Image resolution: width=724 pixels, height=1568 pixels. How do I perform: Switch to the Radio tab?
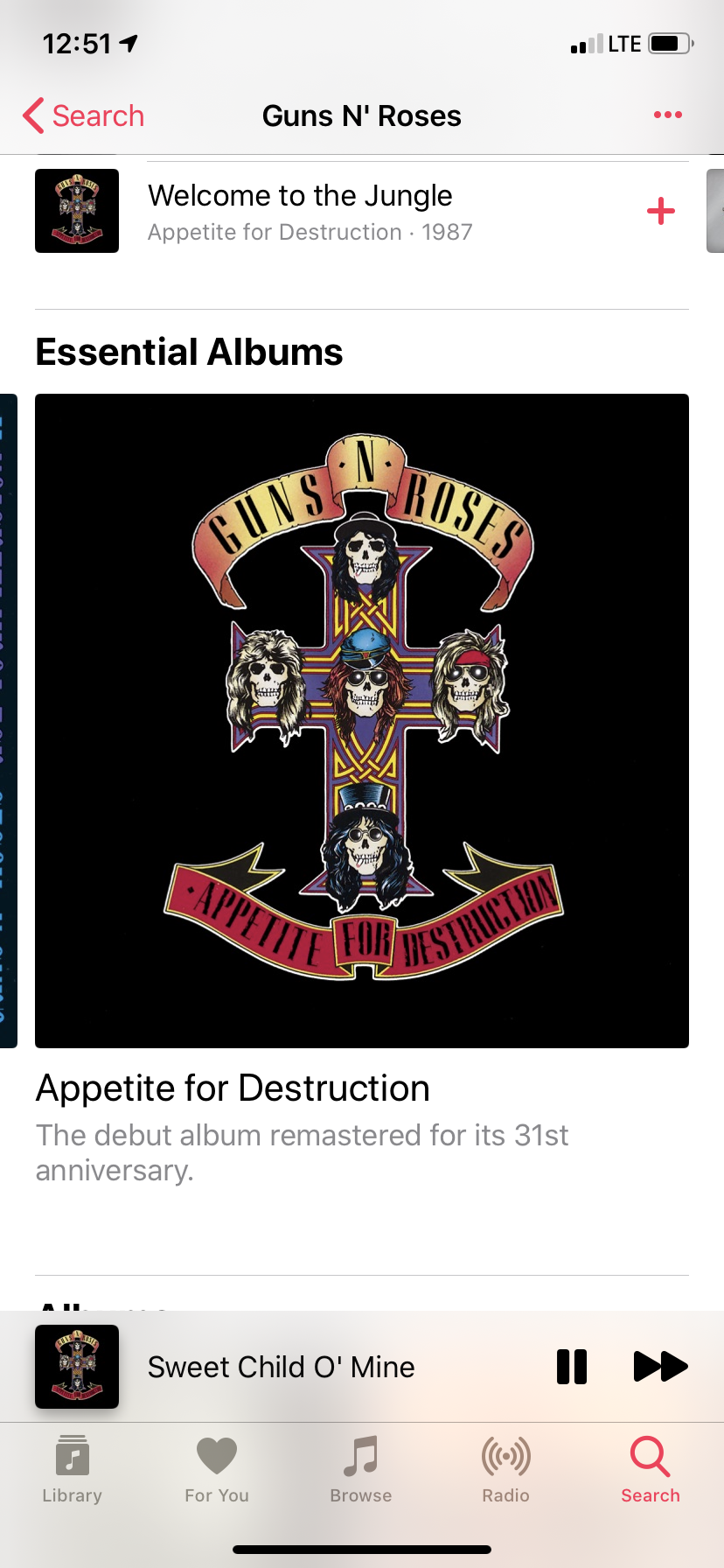tap(506, 1470)
